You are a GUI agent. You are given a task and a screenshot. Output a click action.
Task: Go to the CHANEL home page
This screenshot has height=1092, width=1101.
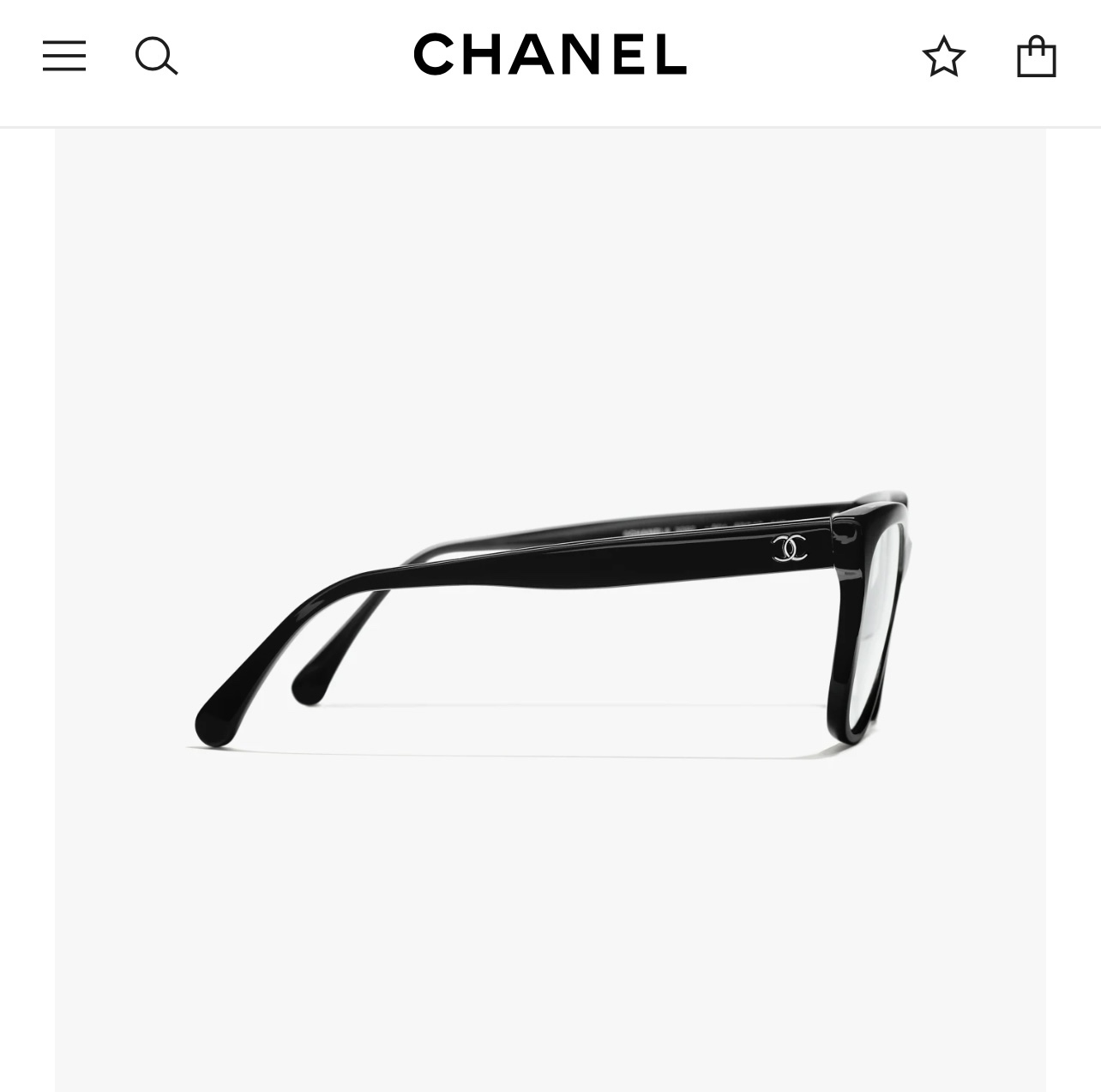point(550,55)
